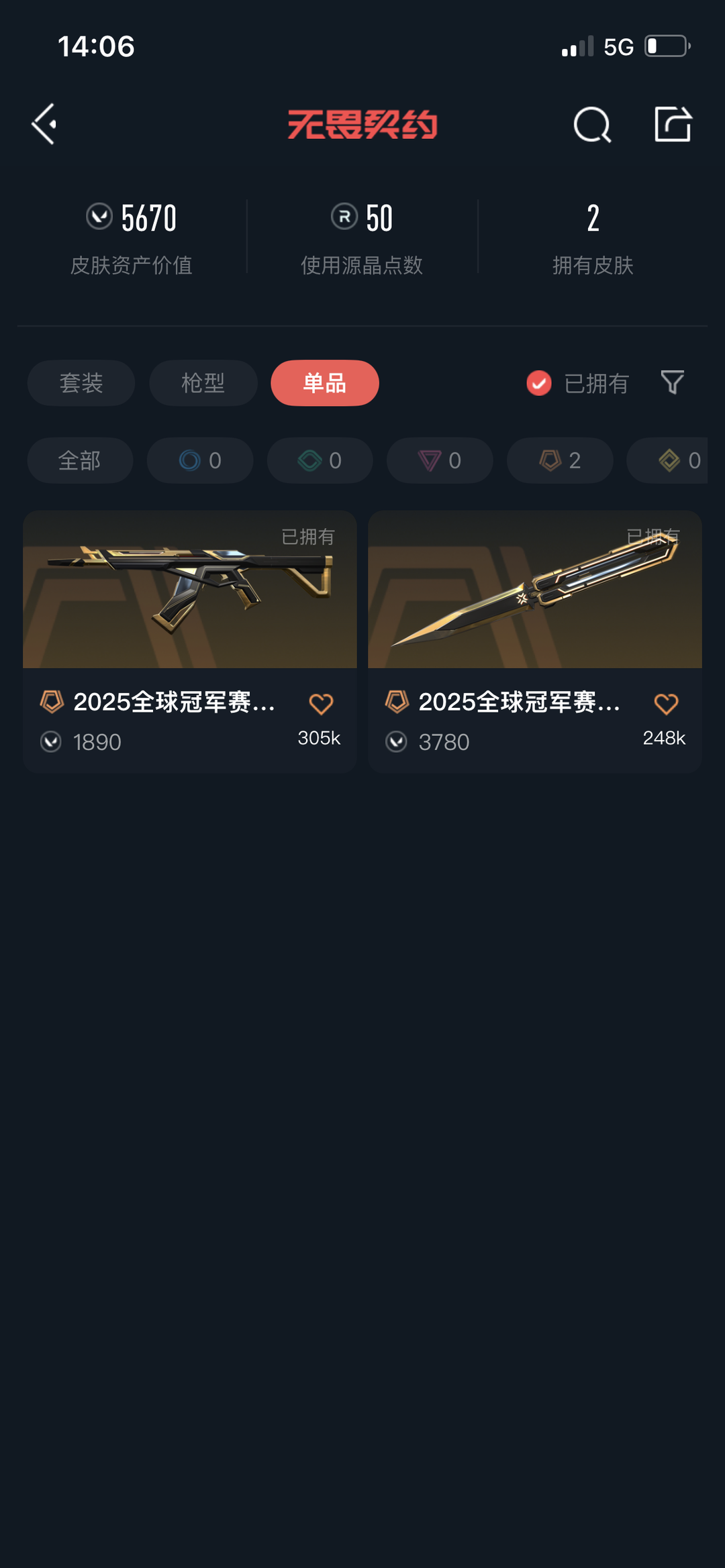Toggle the 已拥有 checkbox
This screenshot has height=1568, width=725.
pos(539,383)
